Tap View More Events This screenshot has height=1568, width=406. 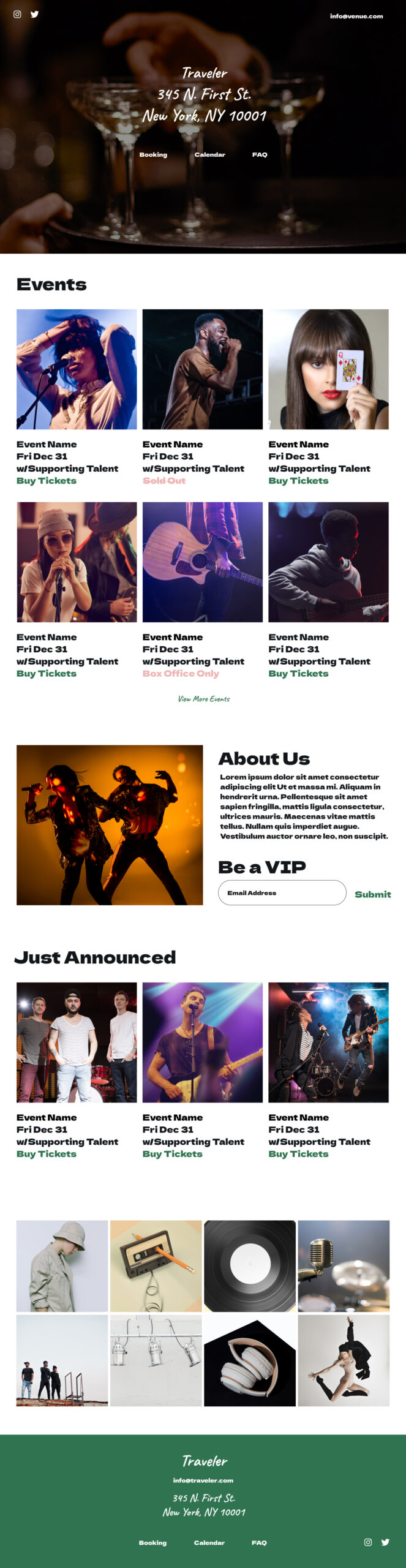tap(203, 698)
